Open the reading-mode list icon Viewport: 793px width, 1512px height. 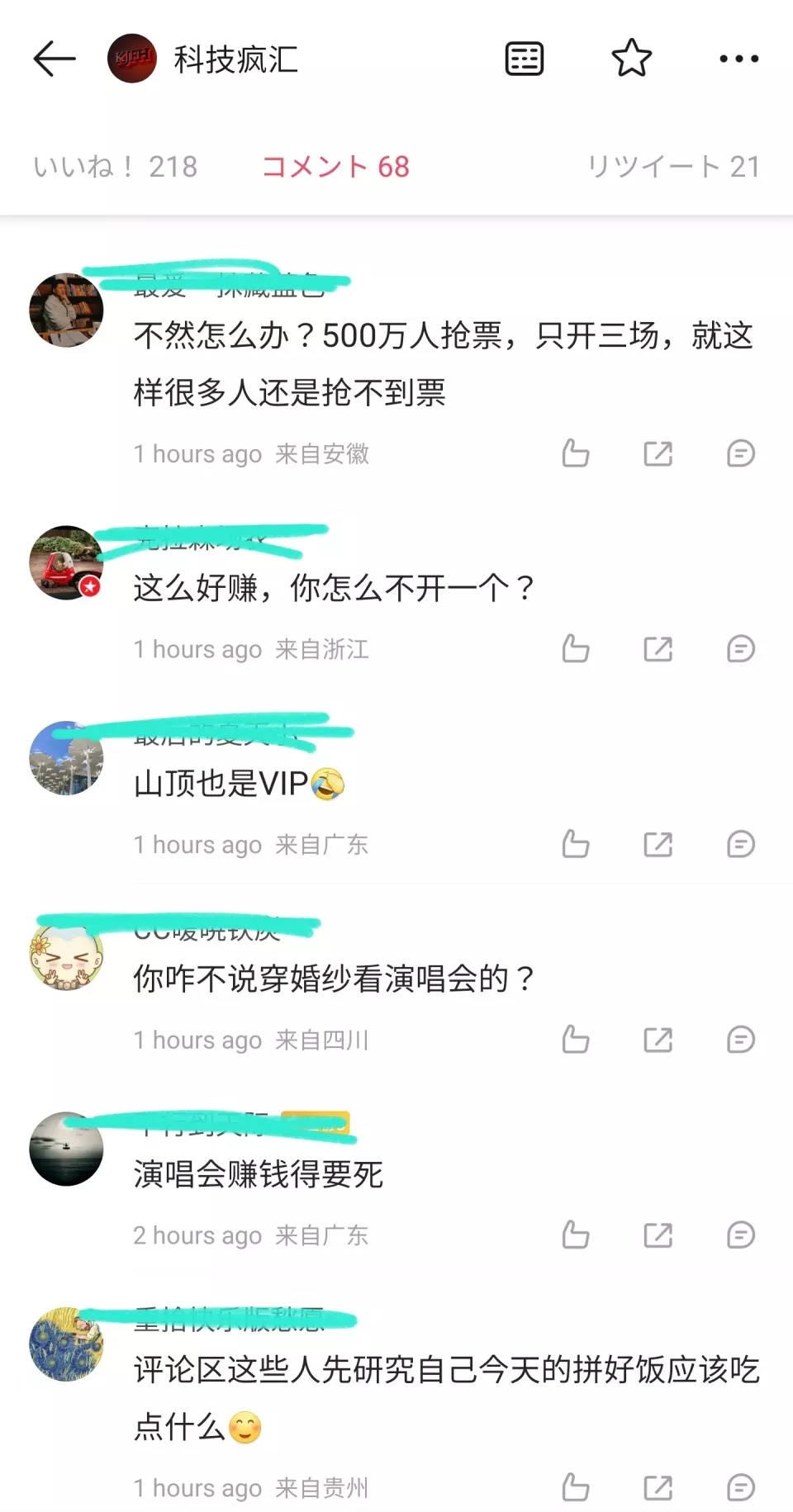tap(525, 59)
